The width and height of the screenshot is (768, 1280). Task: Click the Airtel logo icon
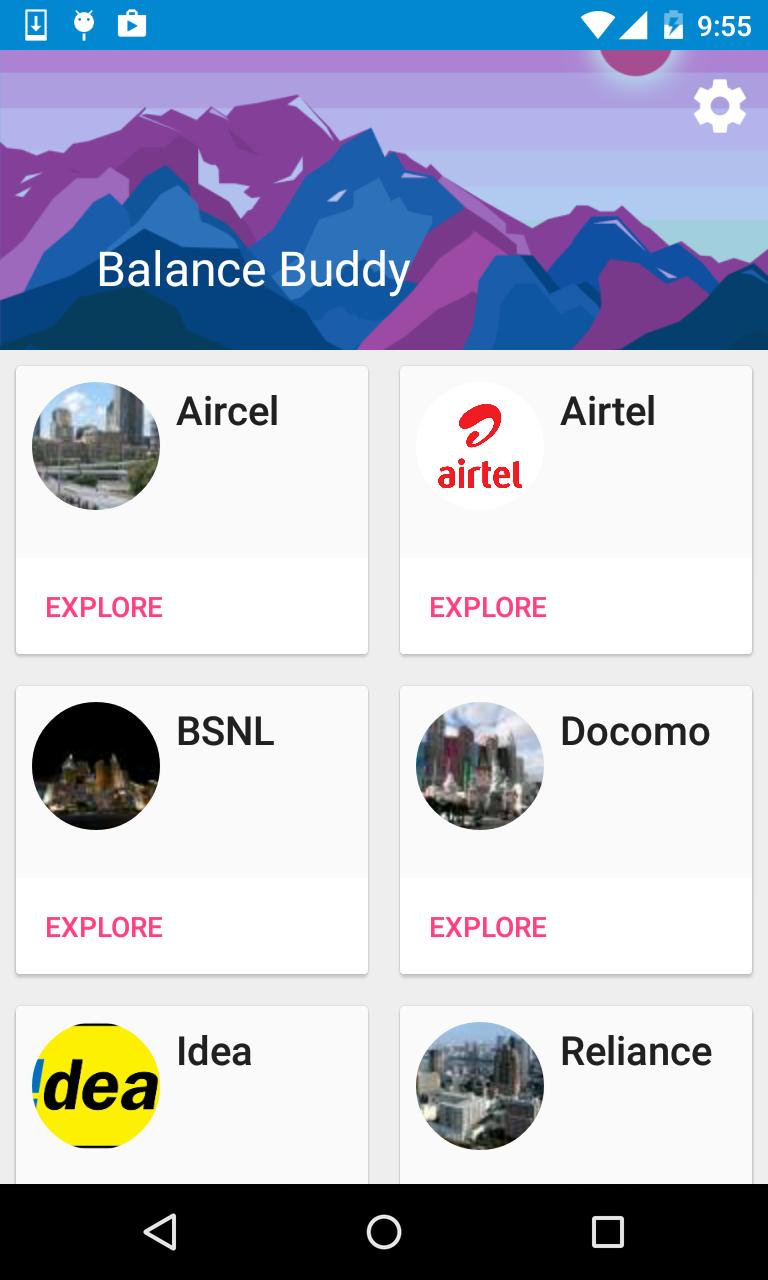click(479, 445)
